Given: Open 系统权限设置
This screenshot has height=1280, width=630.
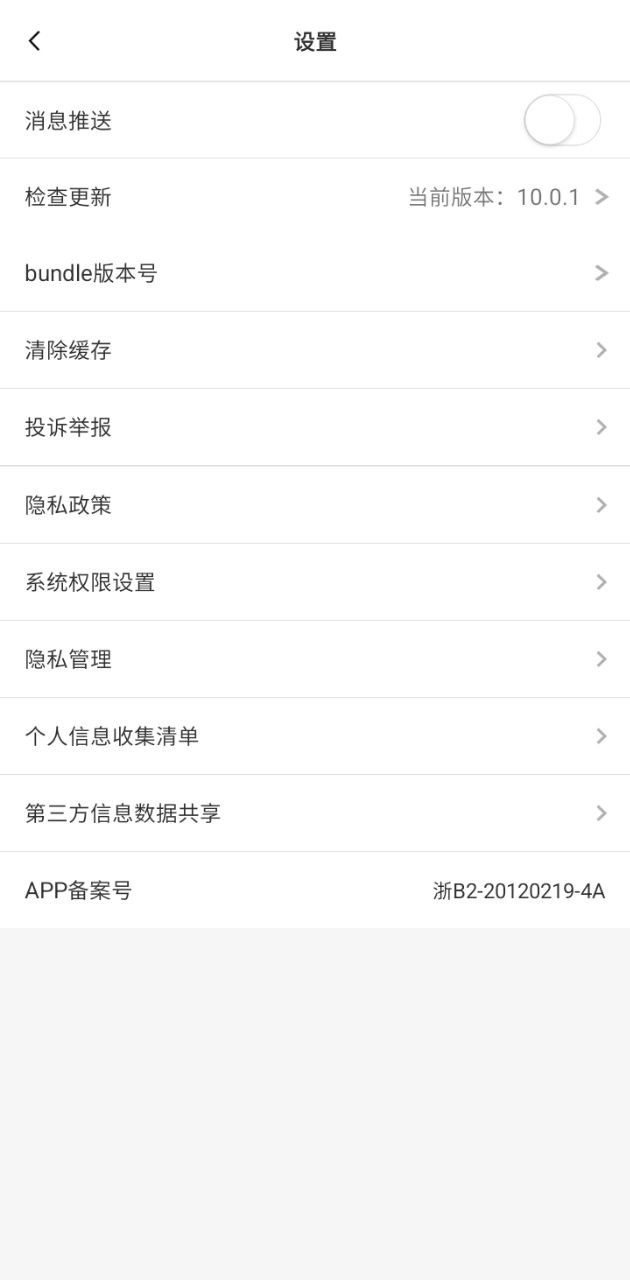Looking at the screenshot, I should point(315,582).
